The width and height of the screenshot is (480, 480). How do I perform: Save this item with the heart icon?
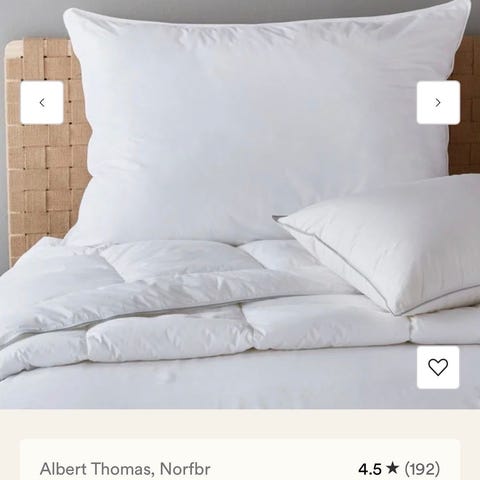tap(438, 367)
